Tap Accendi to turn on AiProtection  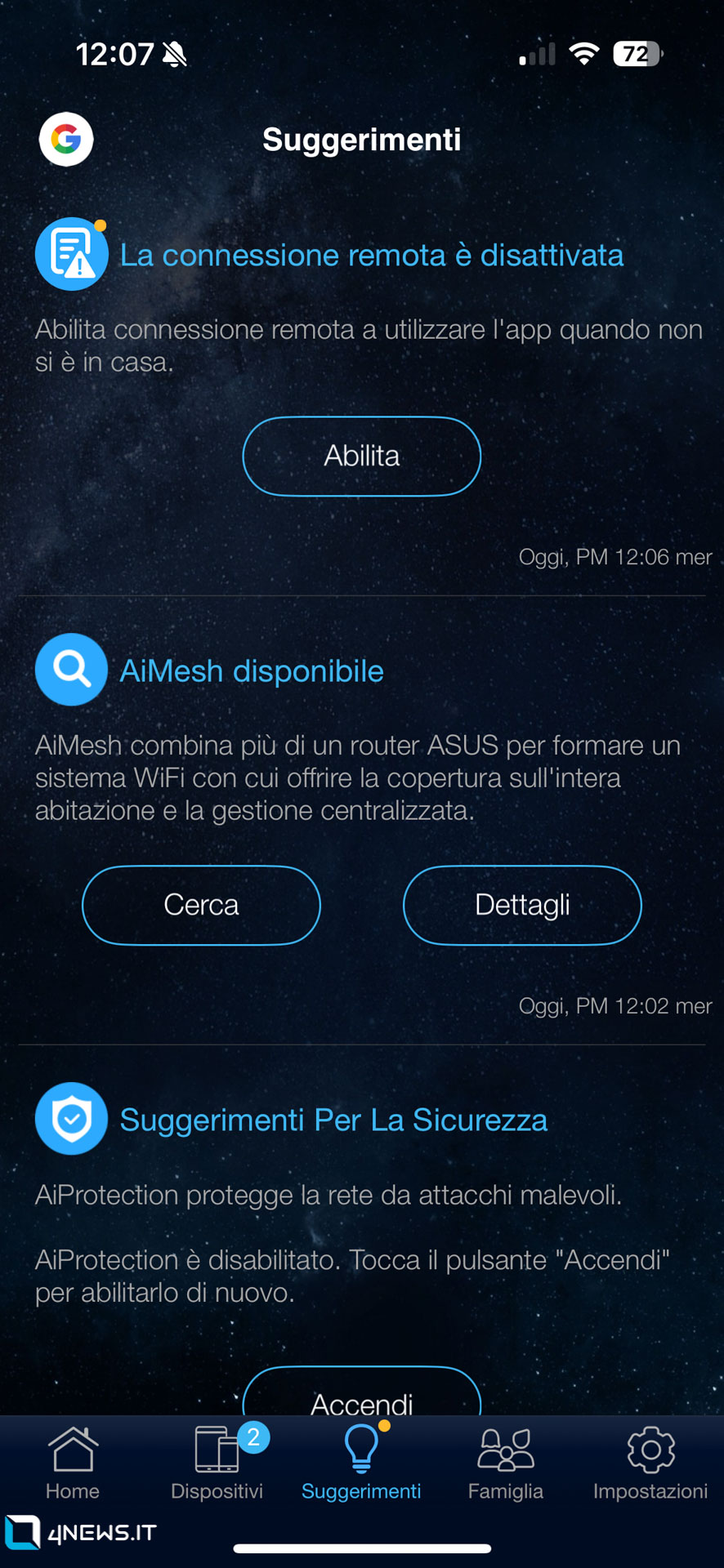362,1392
